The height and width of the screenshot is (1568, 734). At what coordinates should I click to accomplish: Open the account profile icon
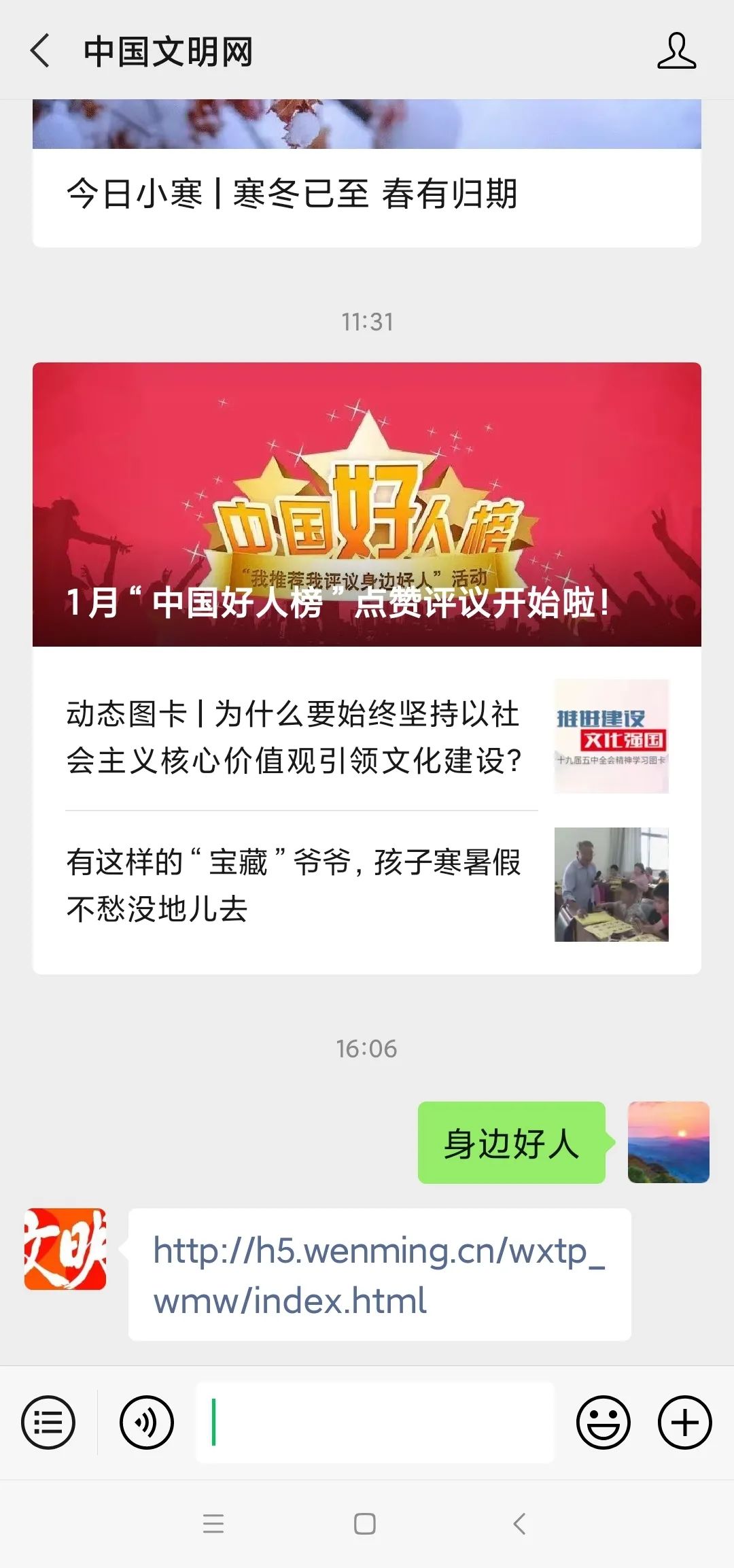[x=676, y=51]
